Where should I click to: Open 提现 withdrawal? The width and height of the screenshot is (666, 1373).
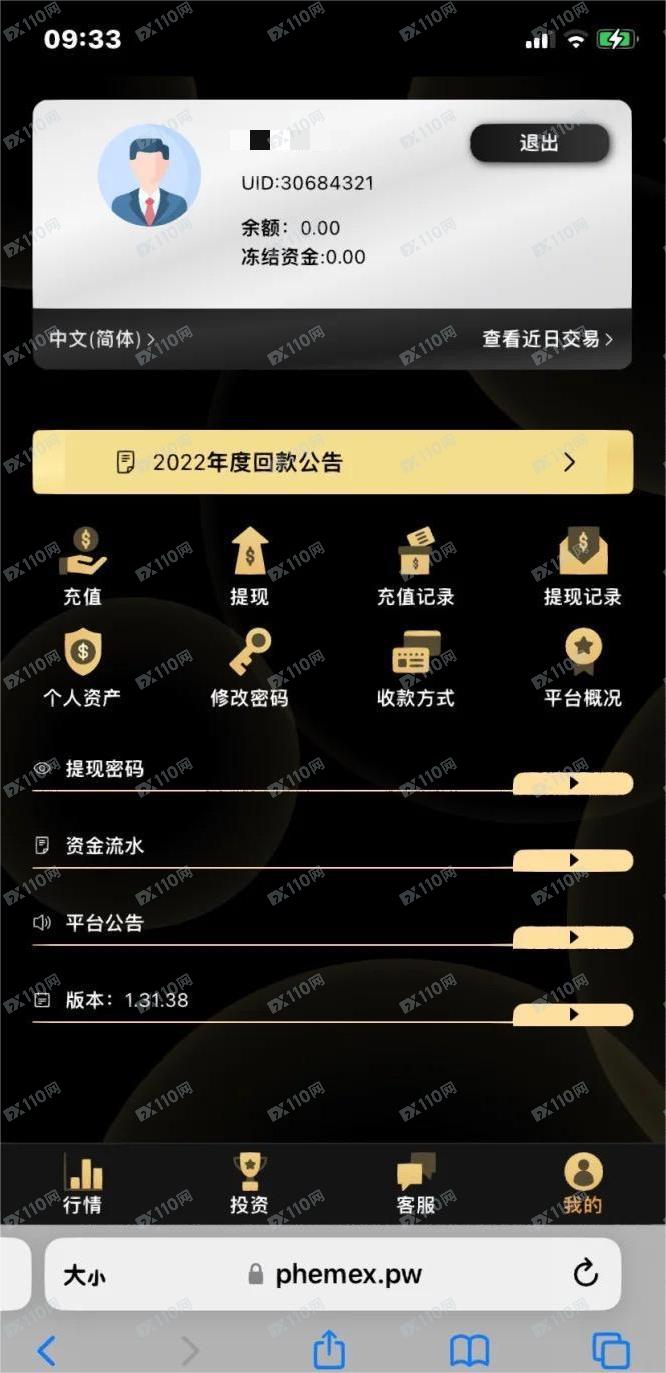point(249,567)
